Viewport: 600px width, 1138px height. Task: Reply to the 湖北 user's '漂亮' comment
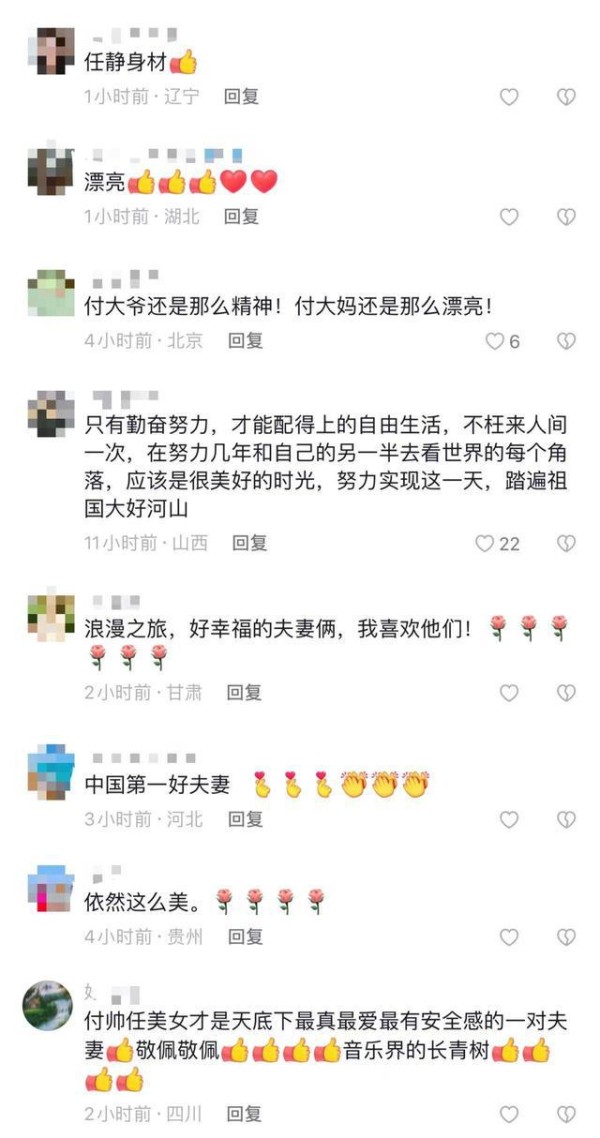click(x=241, y=216)
